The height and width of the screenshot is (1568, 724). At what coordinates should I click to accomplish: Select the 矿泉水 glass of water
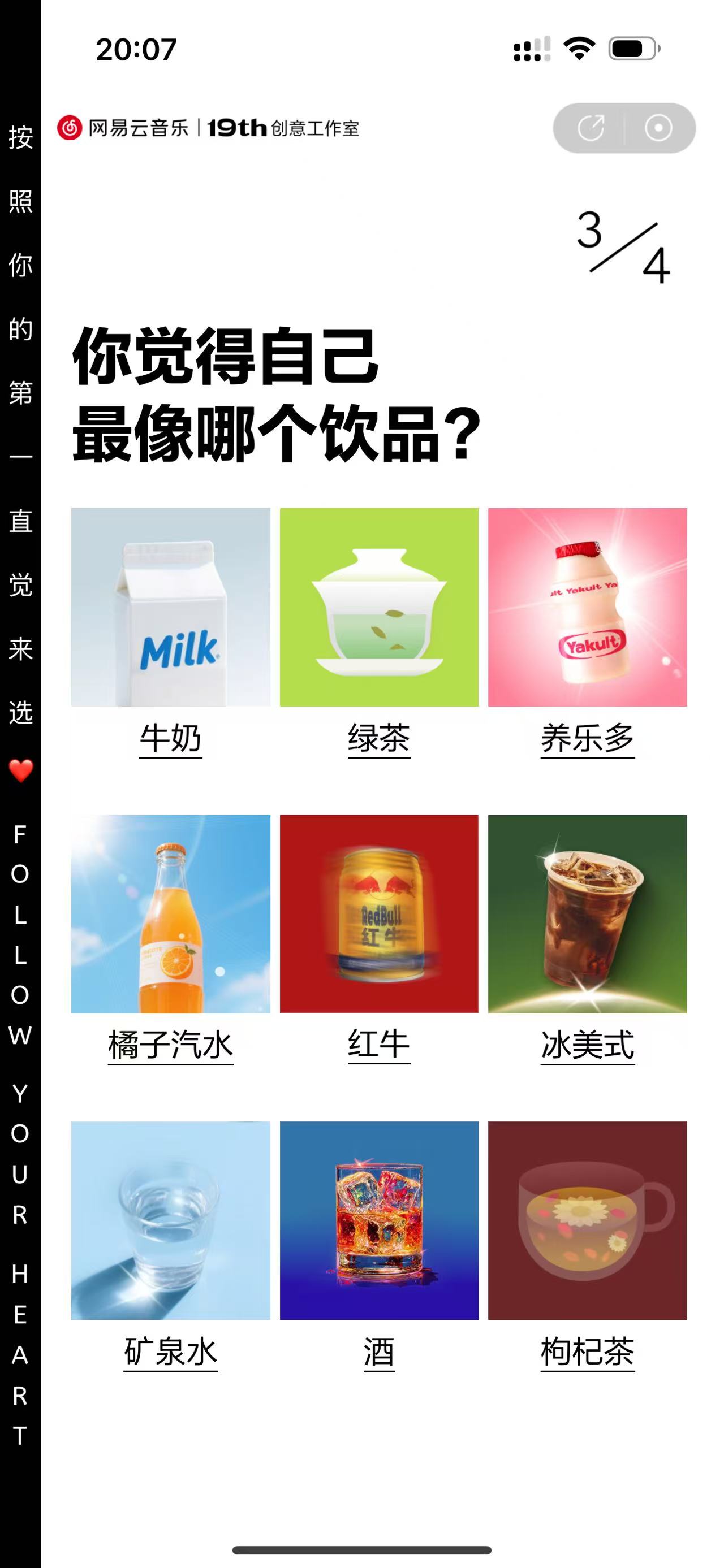(x=170, y=1220)
